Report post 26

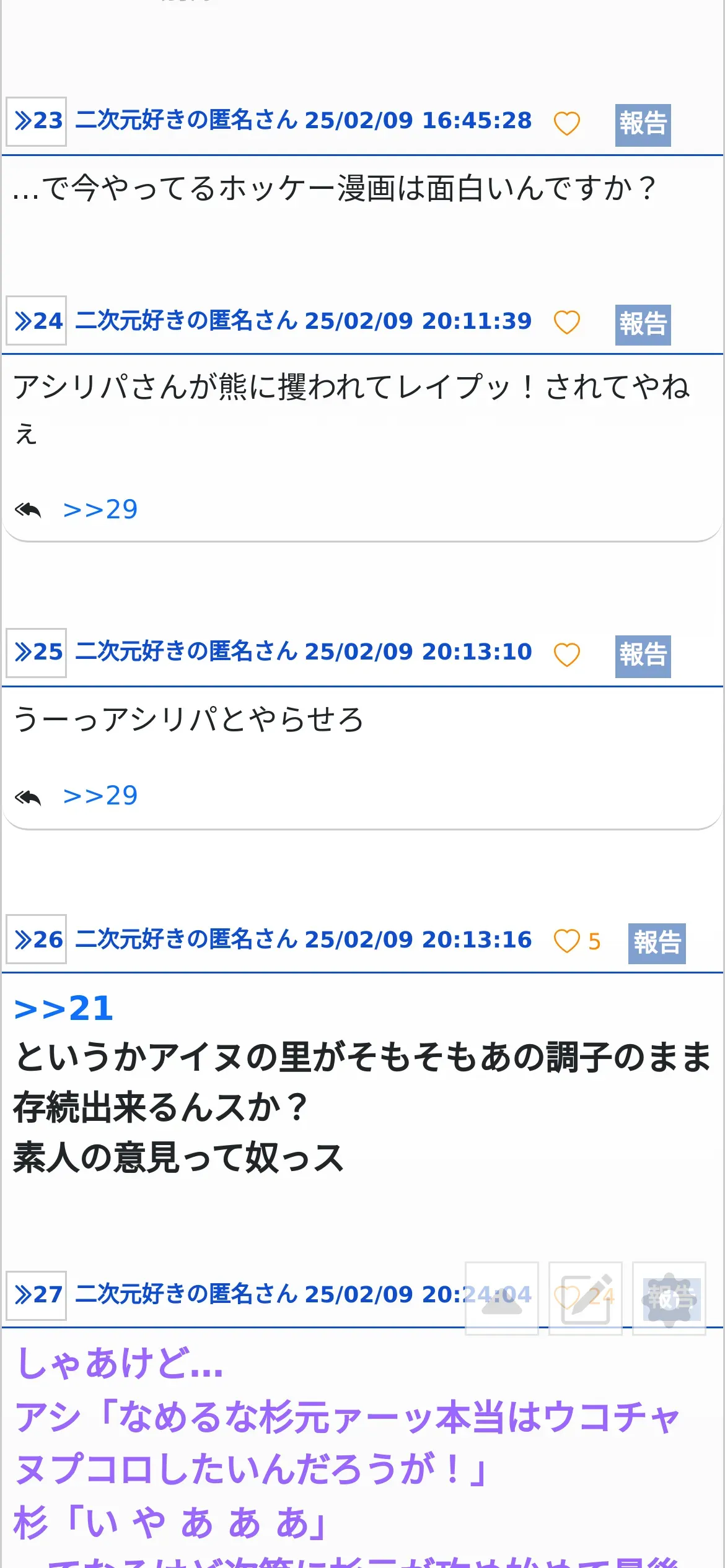coord(656,943)
